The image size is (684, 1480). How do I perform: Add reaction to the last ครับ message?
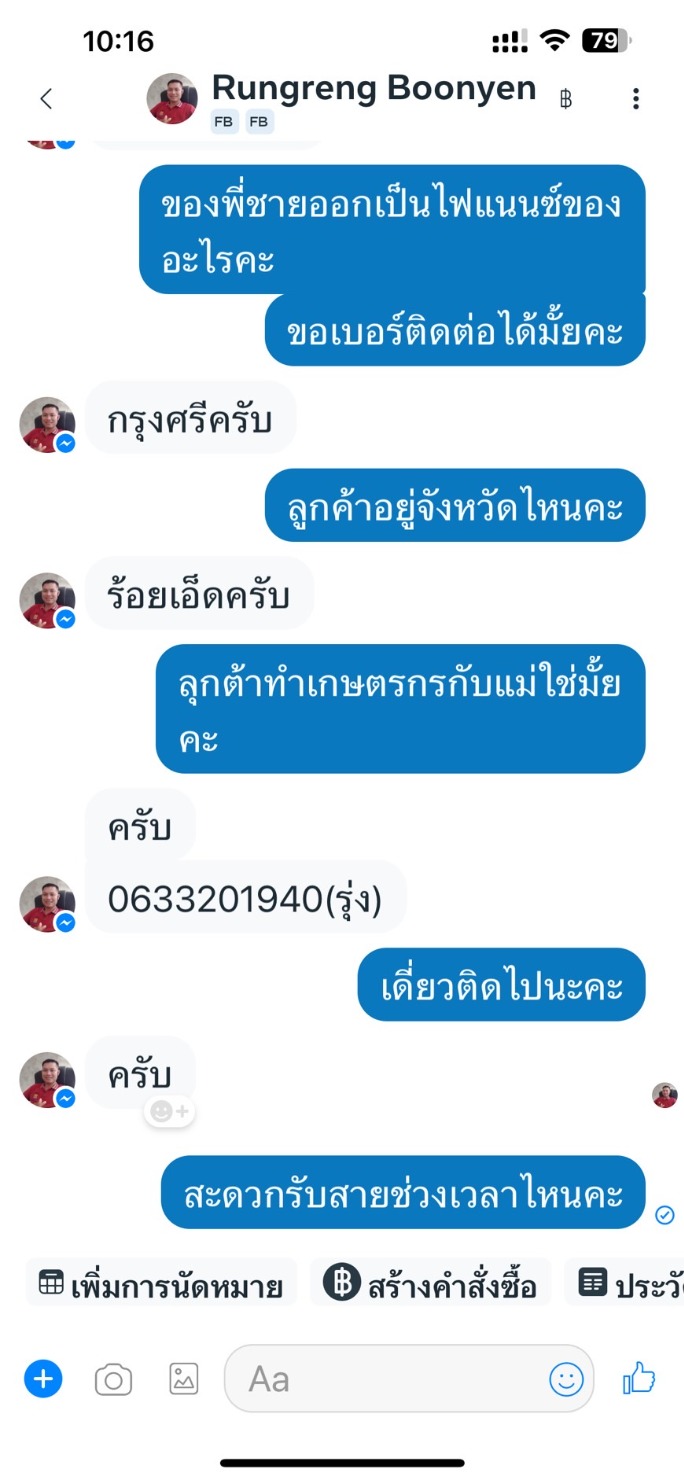[169, 1110]
